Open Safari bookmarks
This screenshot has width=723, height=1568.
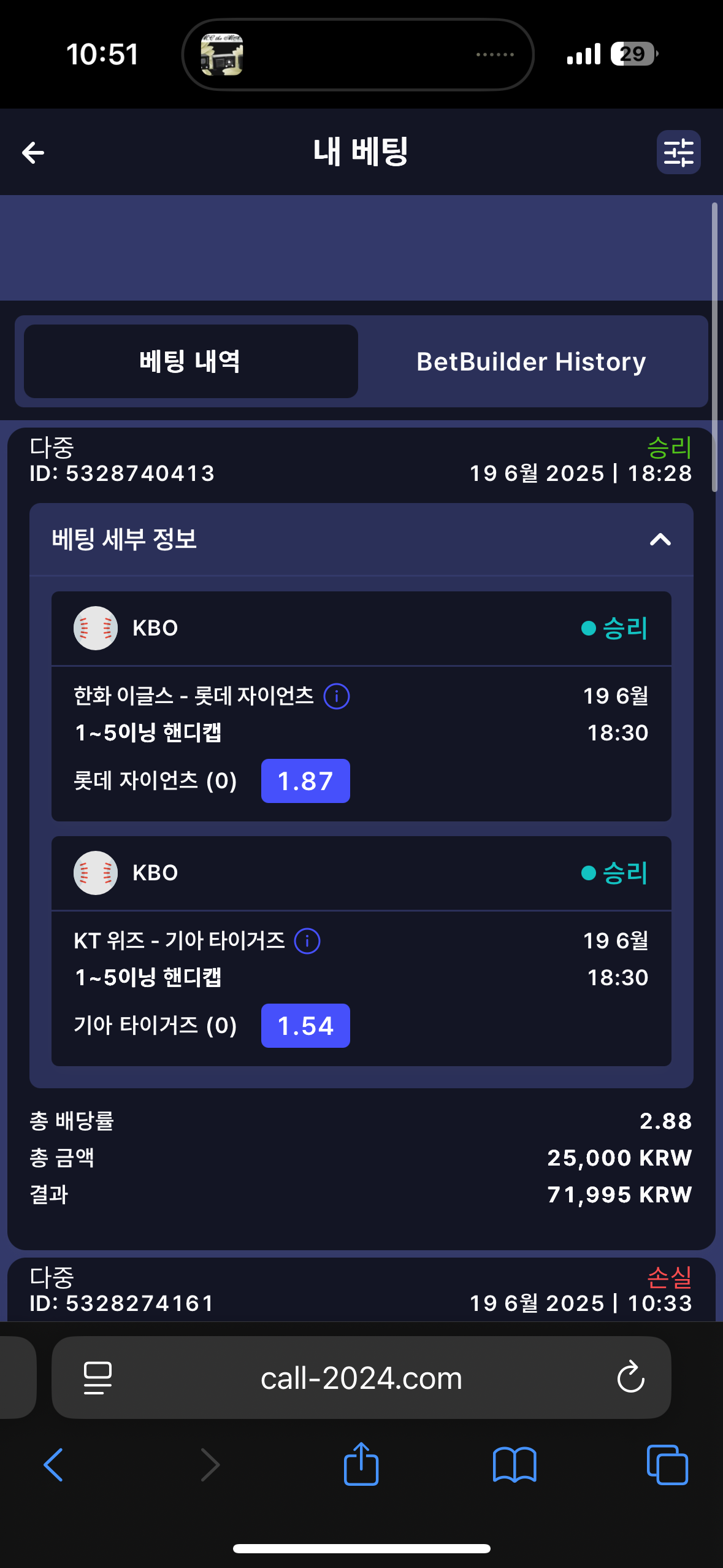pos(515,1465)
